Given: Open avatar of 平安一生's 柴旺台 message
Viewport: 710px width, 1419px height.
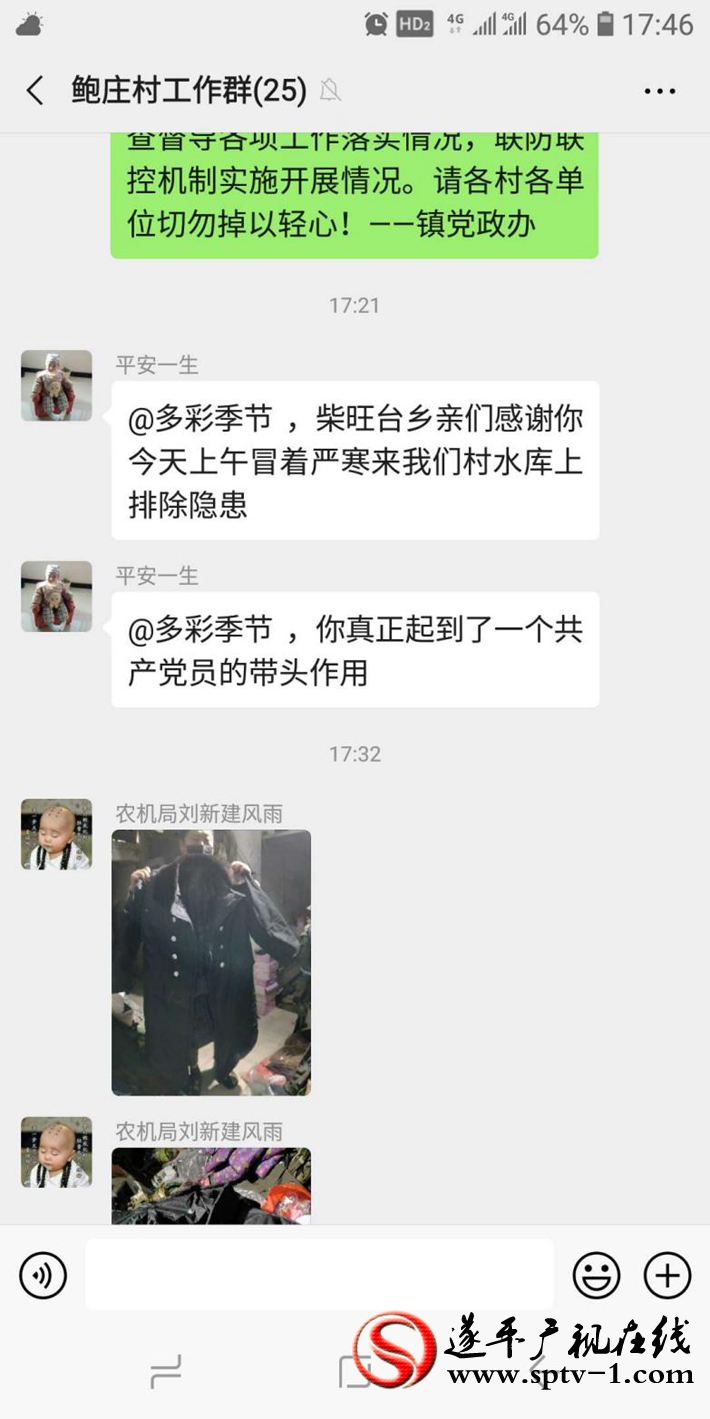Looking at the screenshot, I should pos(57,385).
